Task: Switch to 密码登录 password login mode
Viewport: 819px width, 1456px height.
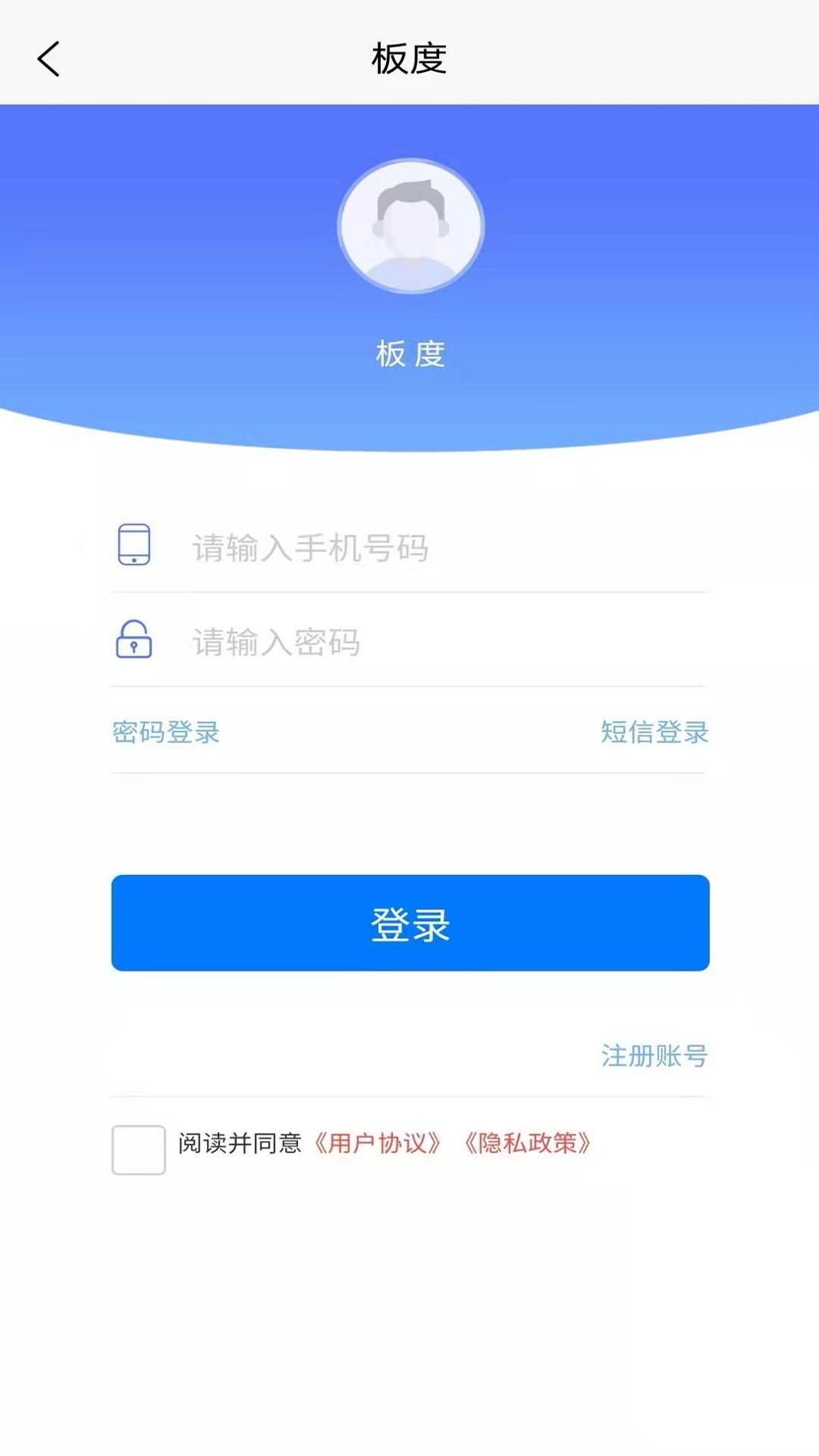Action: click(x=165, y=733)
